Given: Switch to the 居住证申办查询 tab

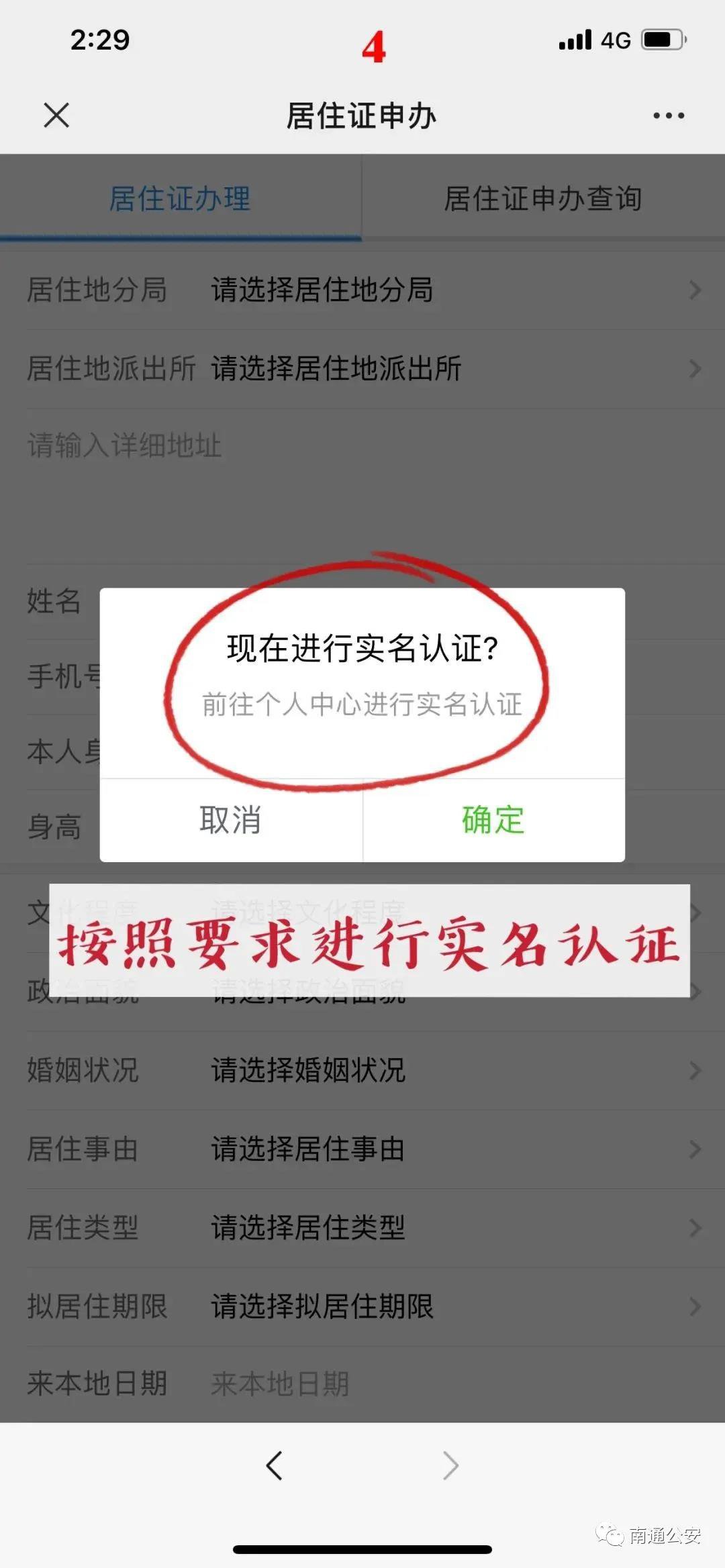Looking at the screenshot, I should 542,199.
